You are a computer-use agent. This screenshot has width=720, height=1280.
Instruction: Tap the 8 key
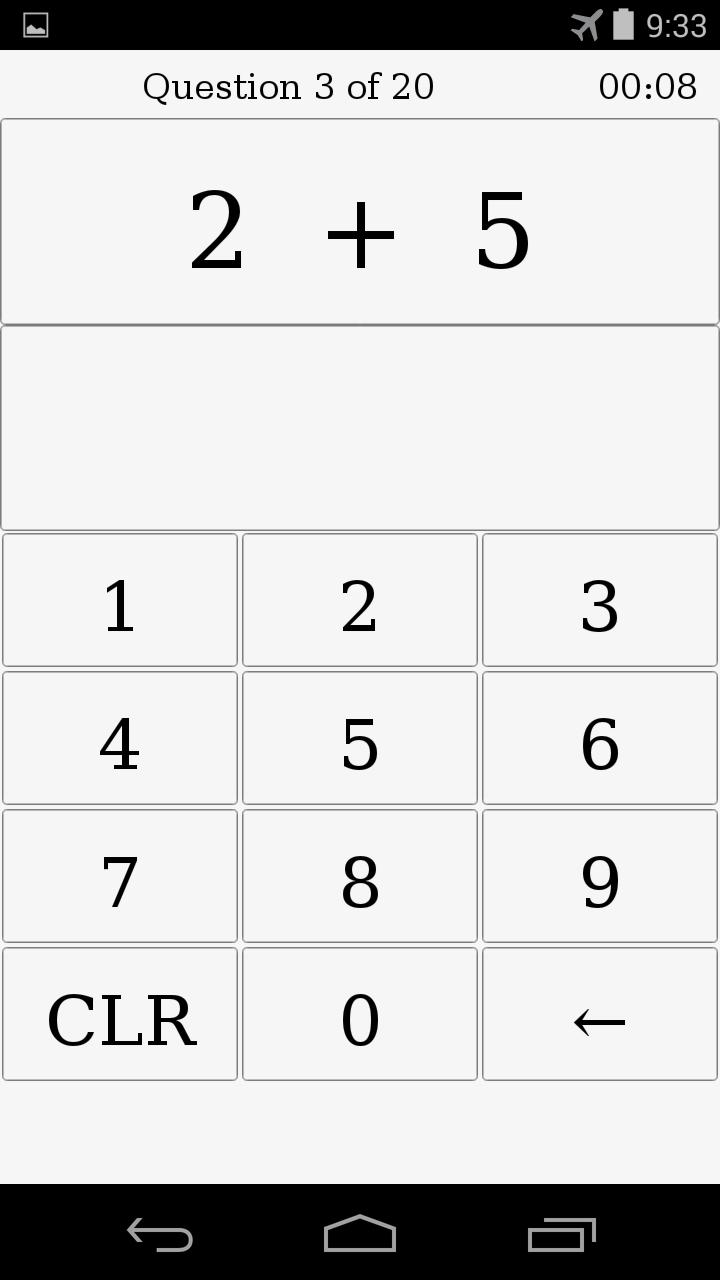360,876
